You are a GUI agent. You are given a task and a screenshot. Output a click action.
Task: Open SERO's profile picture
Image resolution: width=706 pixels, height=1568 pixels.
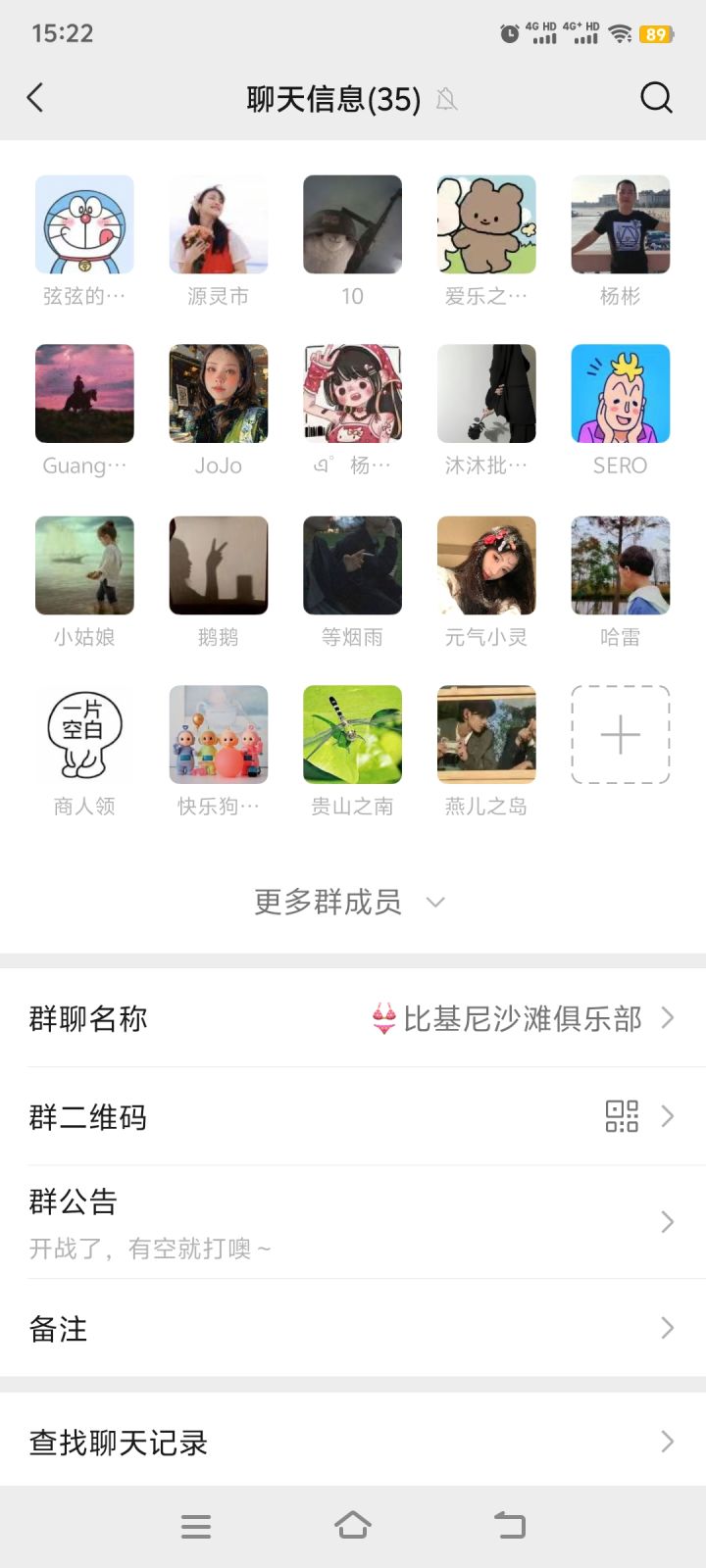[x=620, y=394]
